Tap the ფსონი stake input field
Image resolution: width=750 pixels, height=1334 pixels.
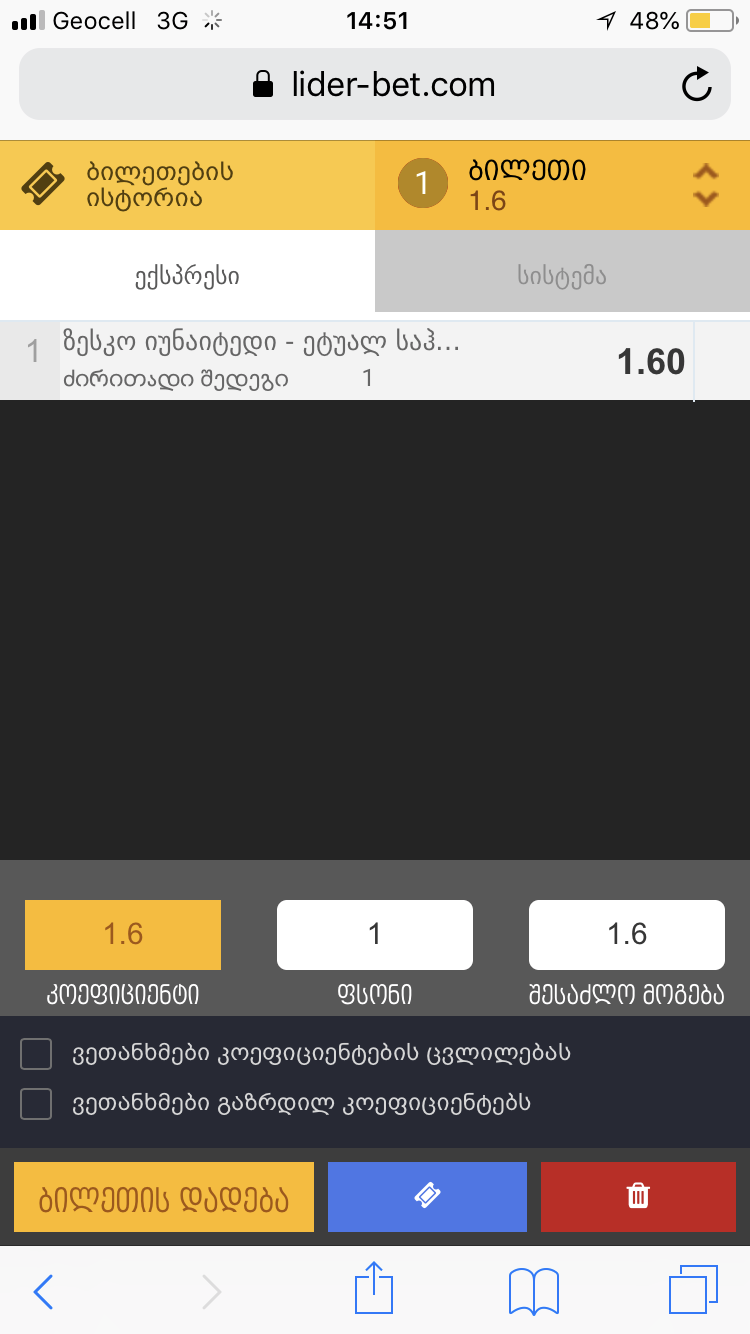tap(375, 935)
